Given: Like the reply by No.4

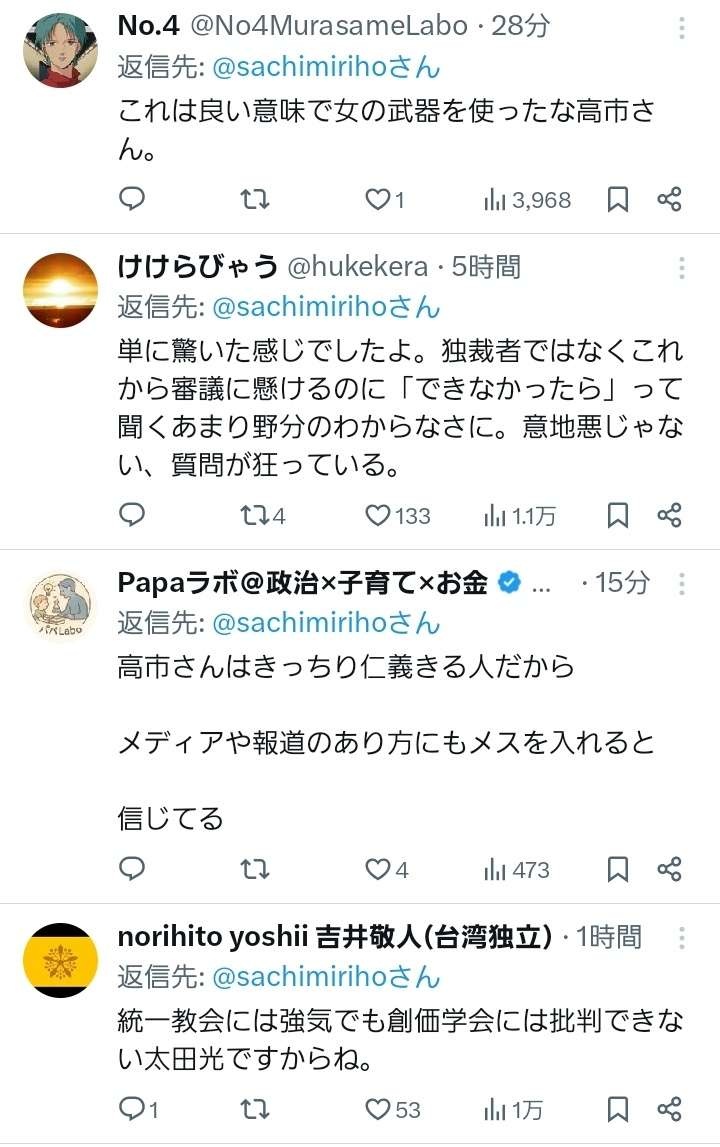Looking at the screenshot, I should tap(378, 200).
